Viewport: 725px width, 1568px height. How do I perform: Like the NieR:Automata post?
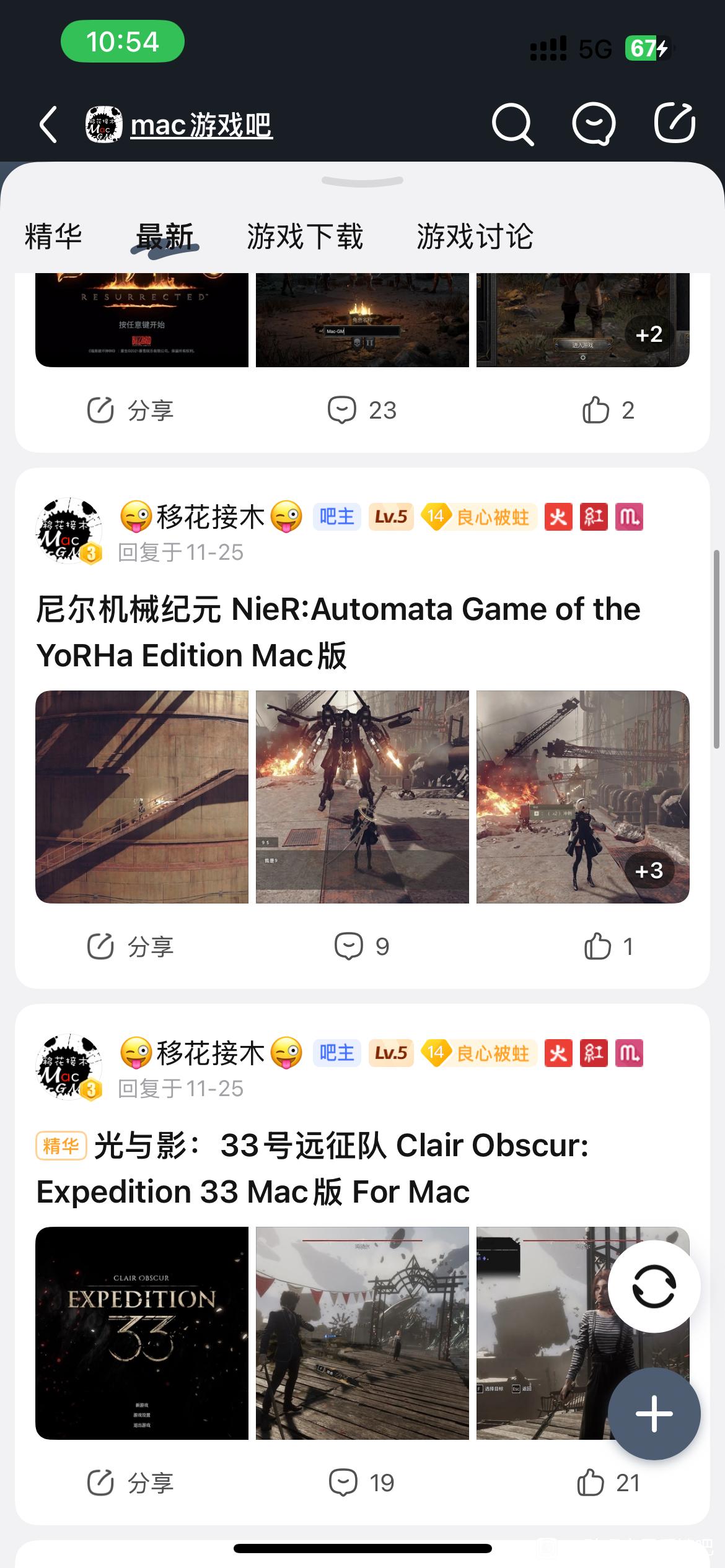coord(608,946)
